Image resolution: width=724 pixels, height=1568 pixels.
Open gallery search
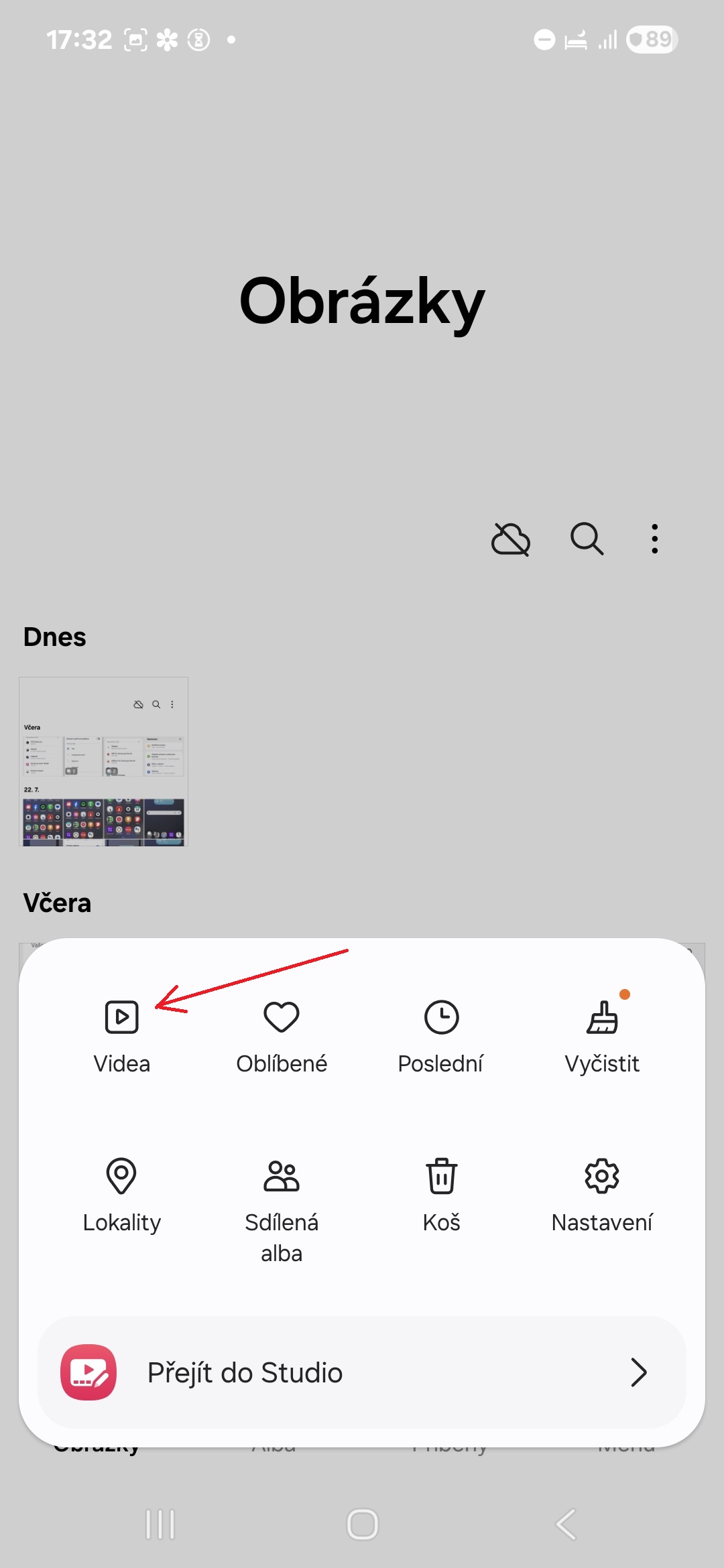586,539
